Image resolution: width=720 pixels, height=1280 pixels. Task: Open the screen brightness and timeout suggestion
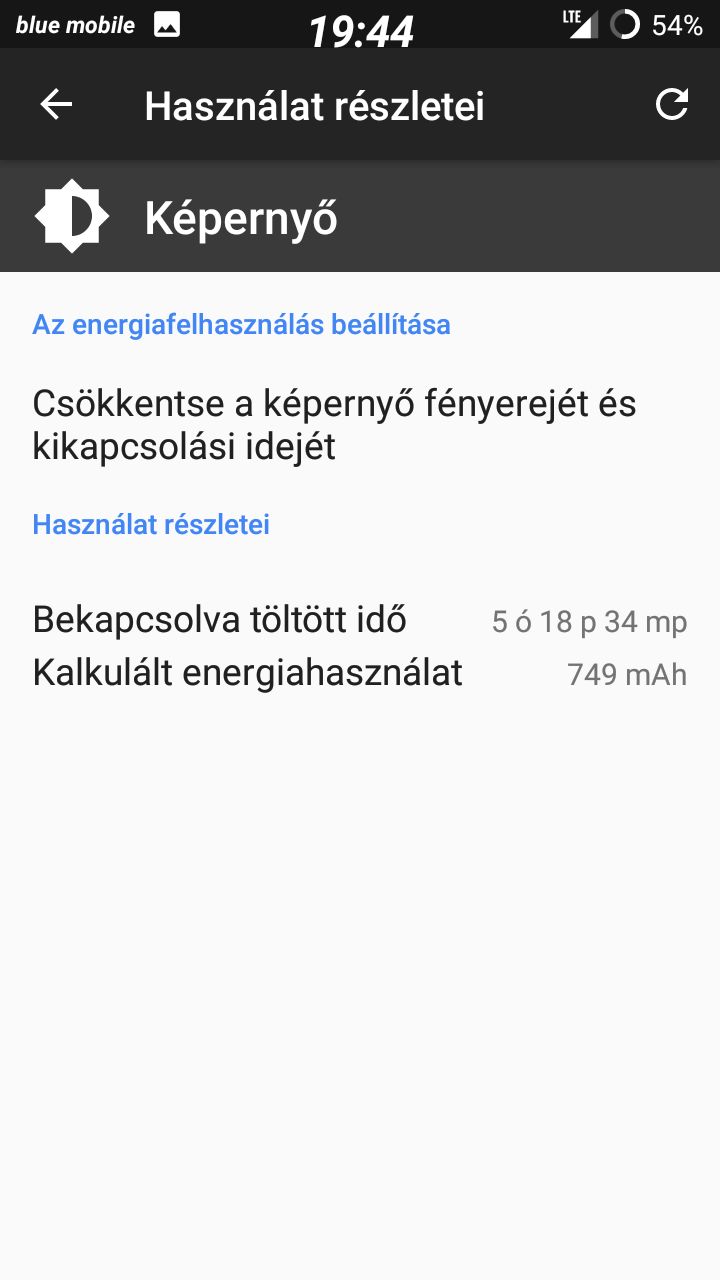pyautogui.click(x=360, y=425)
